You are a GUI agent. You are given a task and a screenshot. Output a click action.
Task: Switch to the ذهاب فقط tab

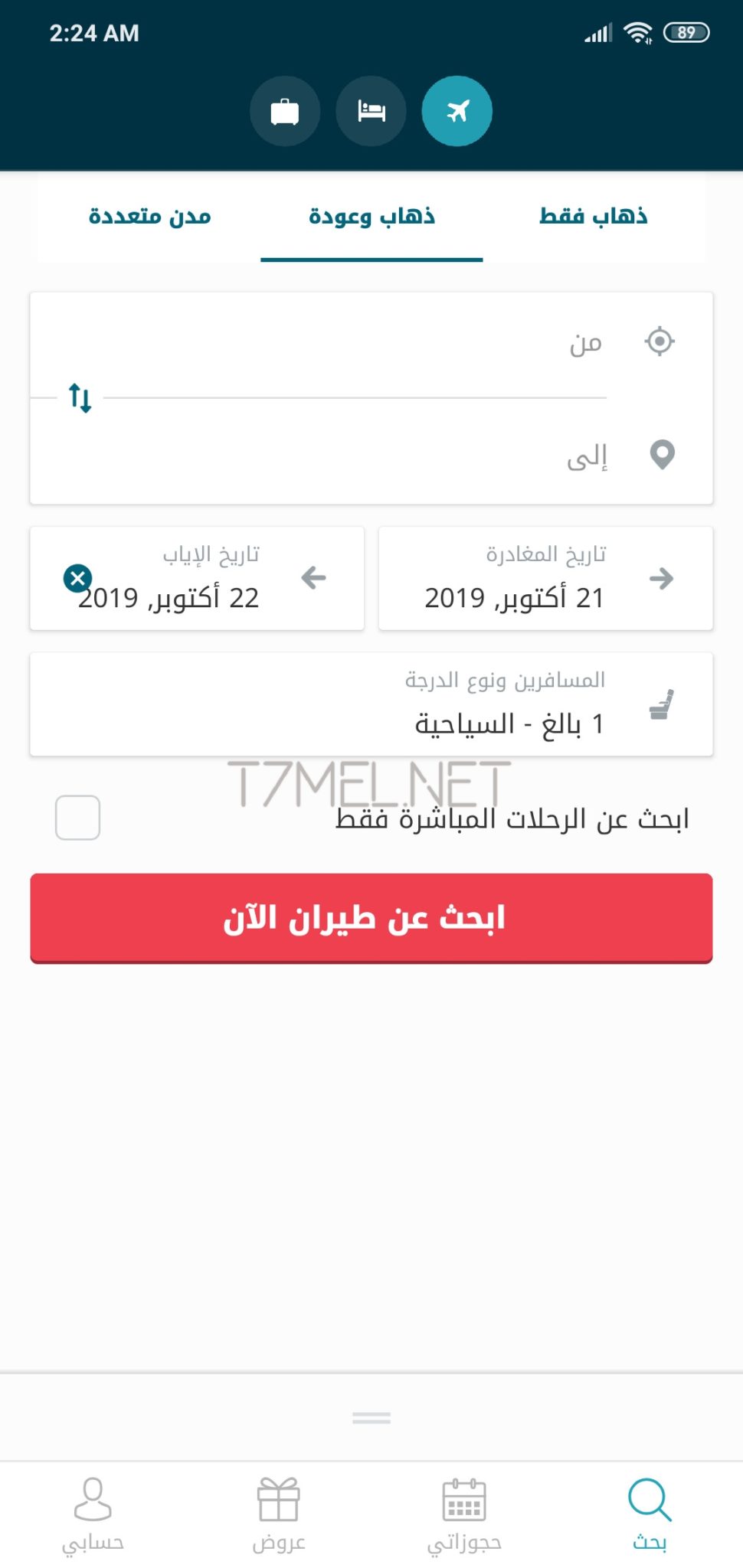click(x=594, y=217)
